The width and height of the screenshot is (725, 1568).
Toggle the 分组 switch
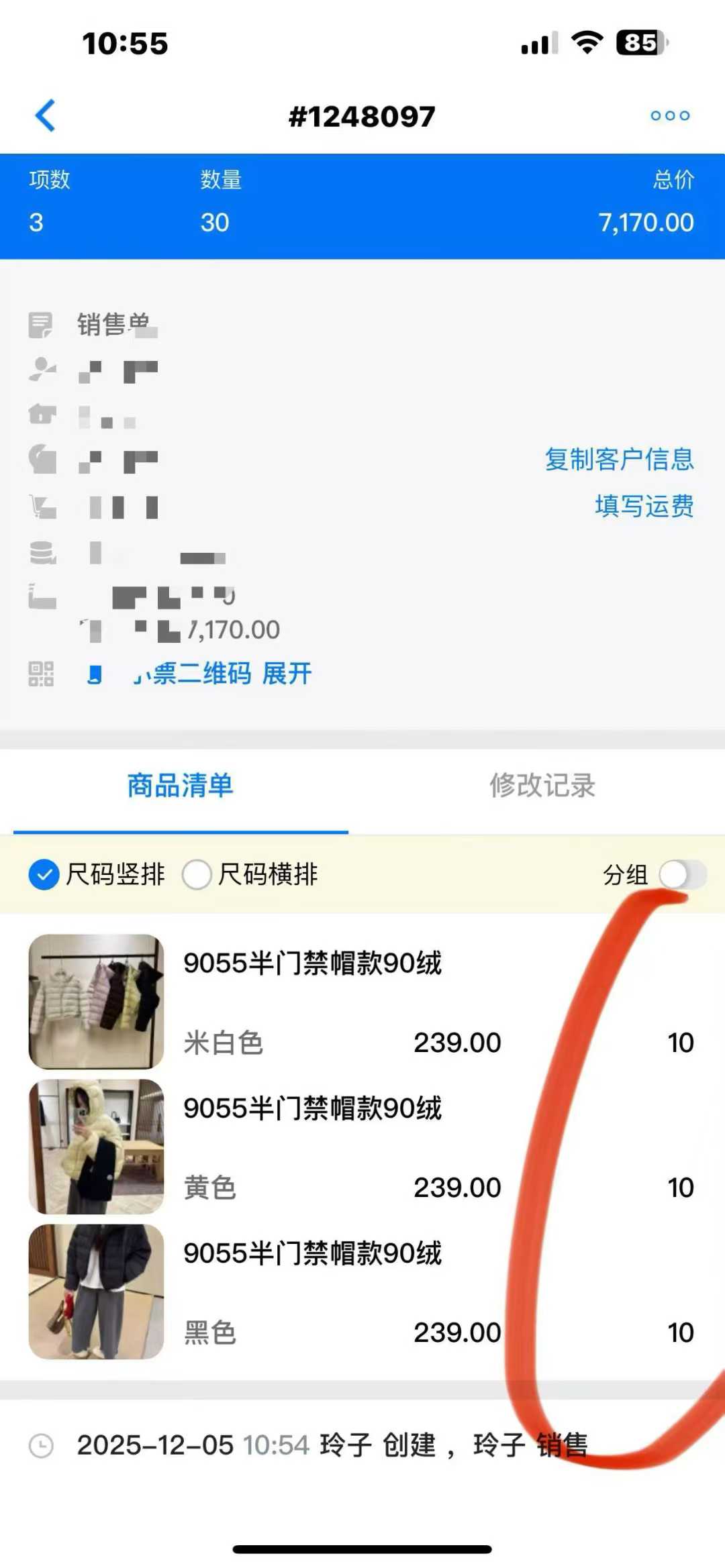click(x=683, y=875)
